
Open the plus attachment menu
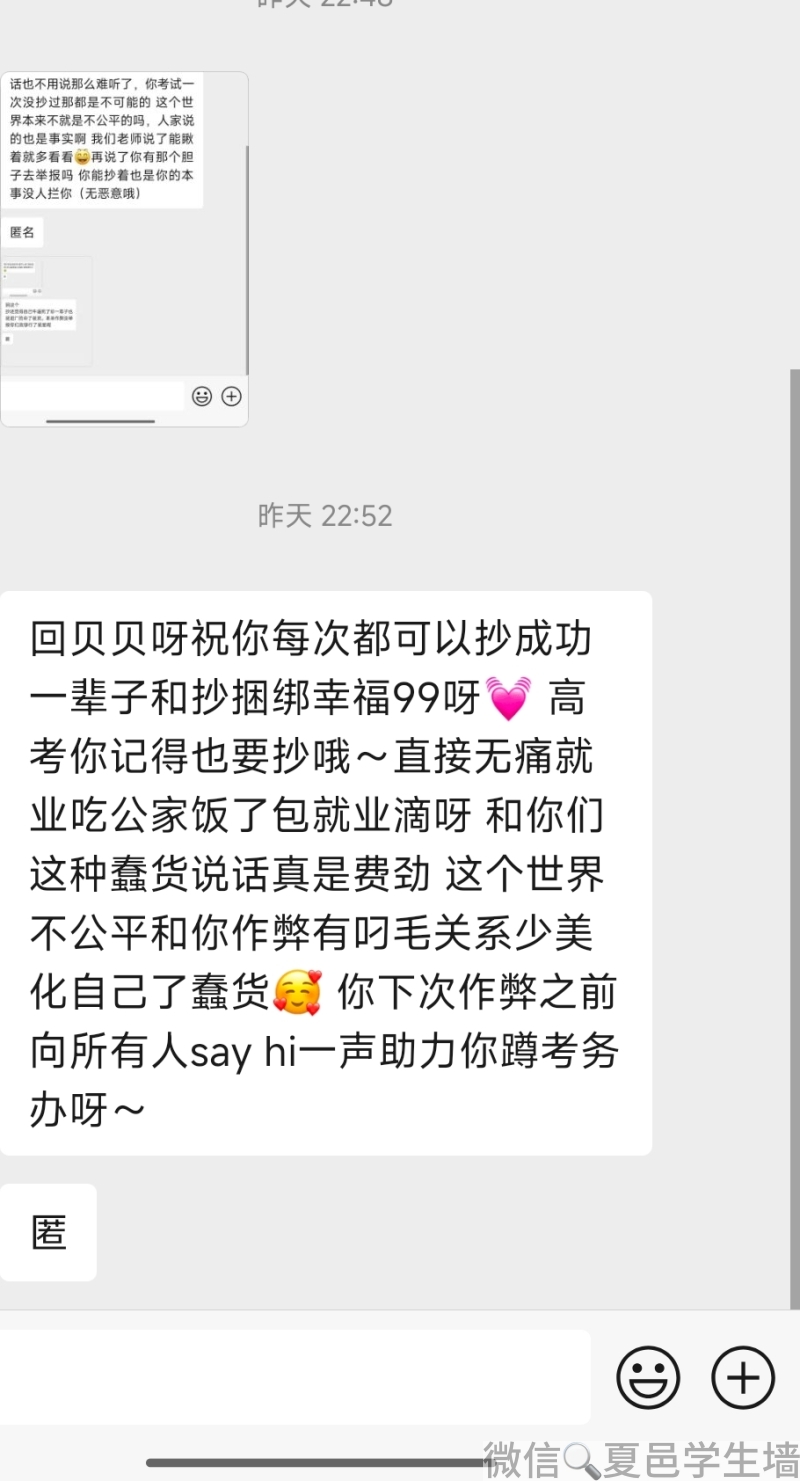[x=742, y=1377]
